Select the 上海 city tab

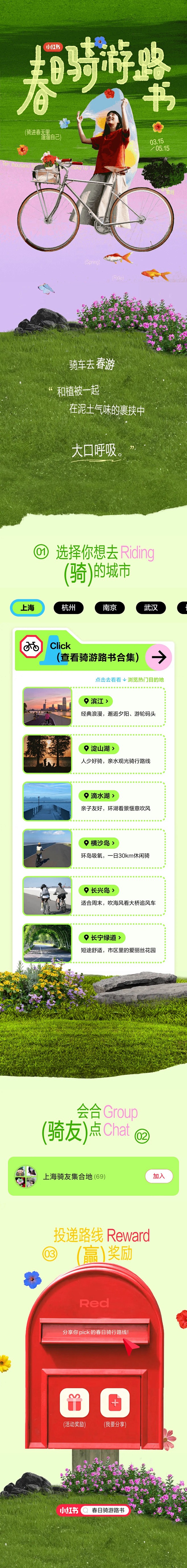click(27, 607)
